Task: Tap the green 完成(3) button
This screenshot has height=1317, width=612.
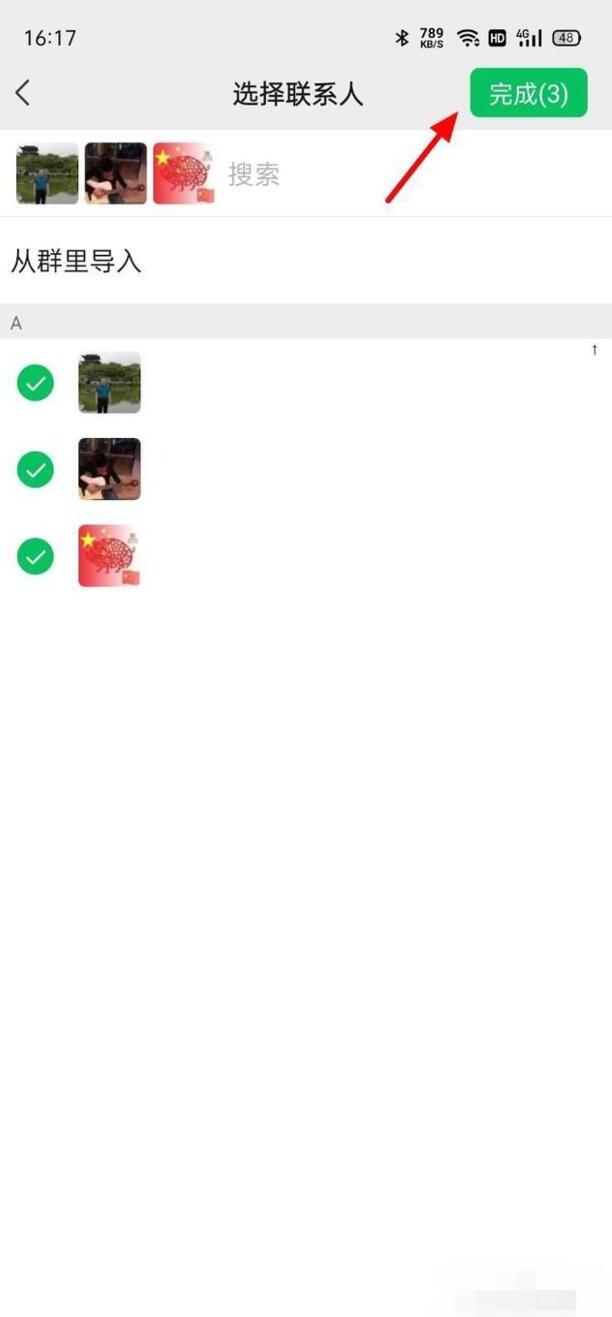Action: (528, 94)
